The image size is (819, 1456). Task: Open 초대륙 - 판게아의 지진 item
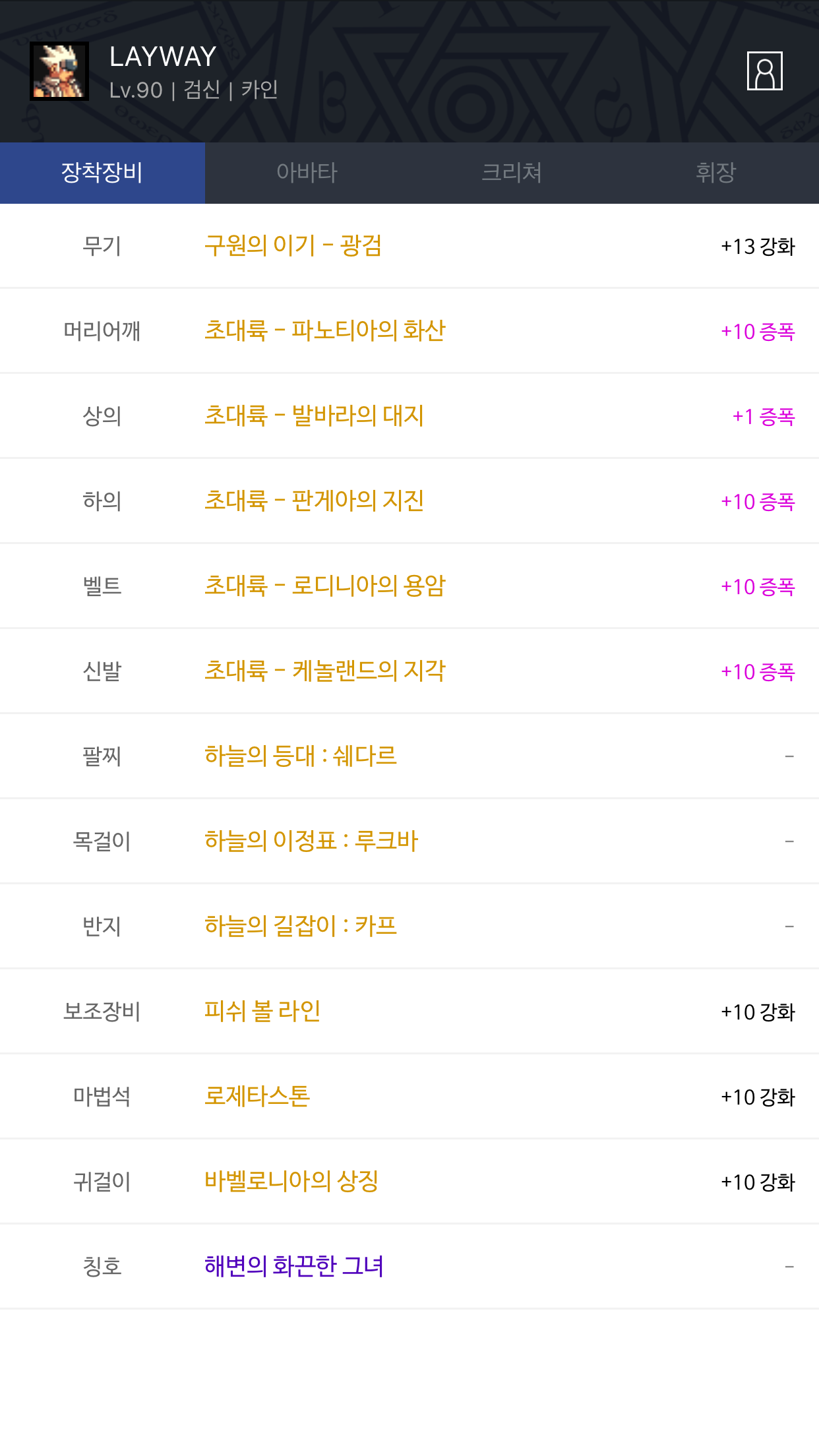[x=314, y=501]
